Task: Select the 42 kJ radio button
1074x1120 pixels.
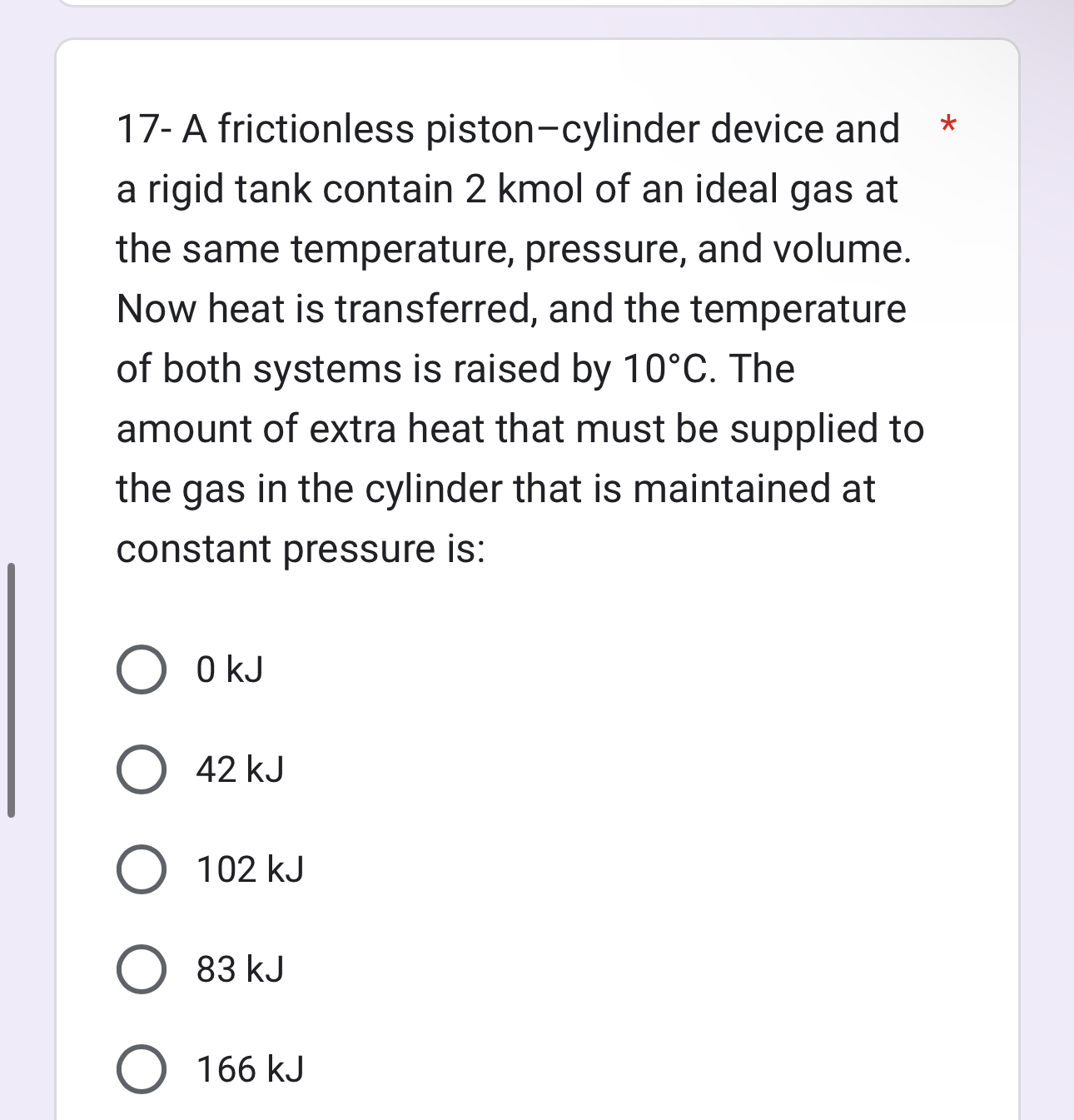Action: click(x=142, y=770)
